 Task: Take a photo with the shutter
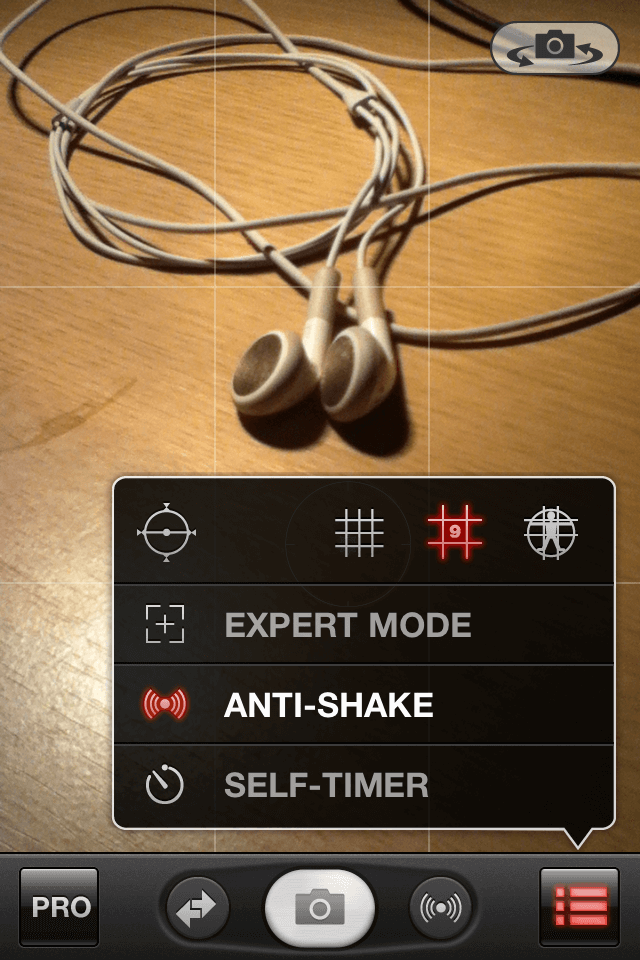(320, 908)
